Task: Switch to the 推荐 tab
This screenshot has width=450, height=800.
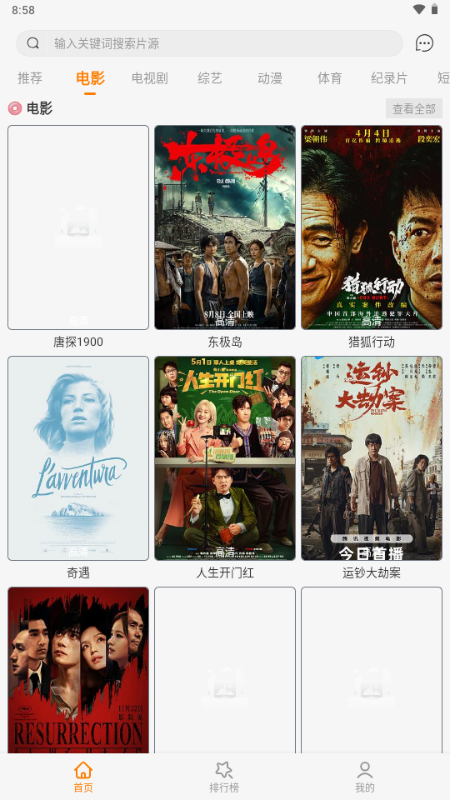Action: point(30,78)
